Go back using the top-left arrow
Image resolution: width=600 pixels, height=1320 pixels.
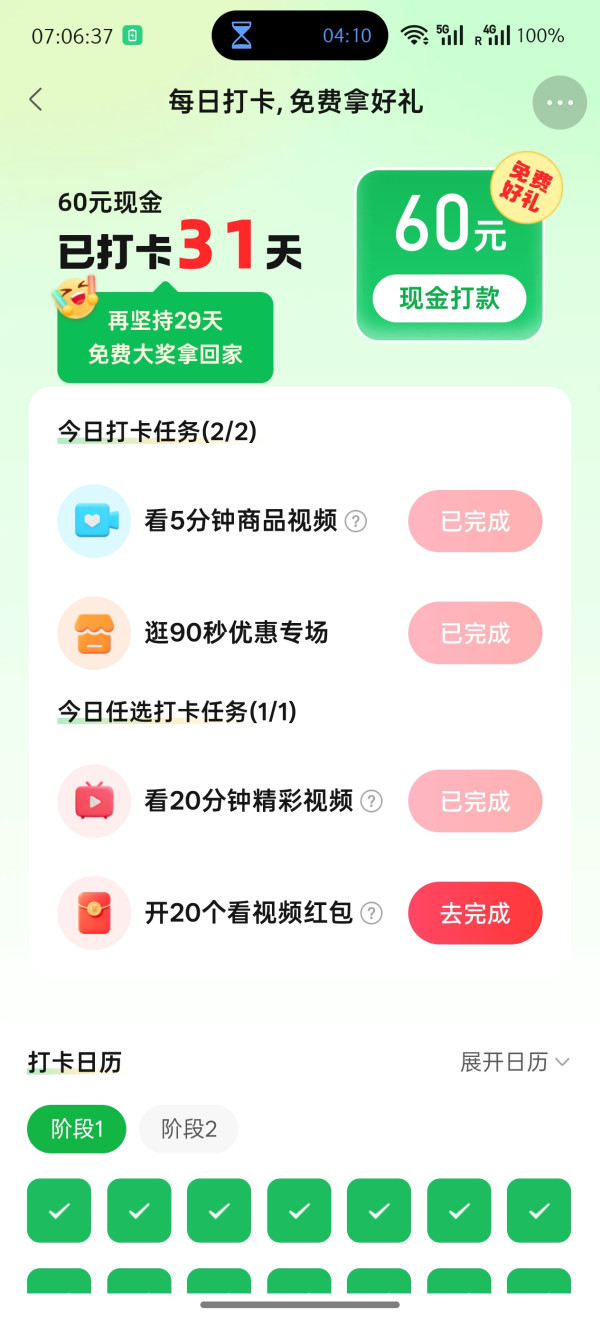pyautogui.click(x=36, y=100)
